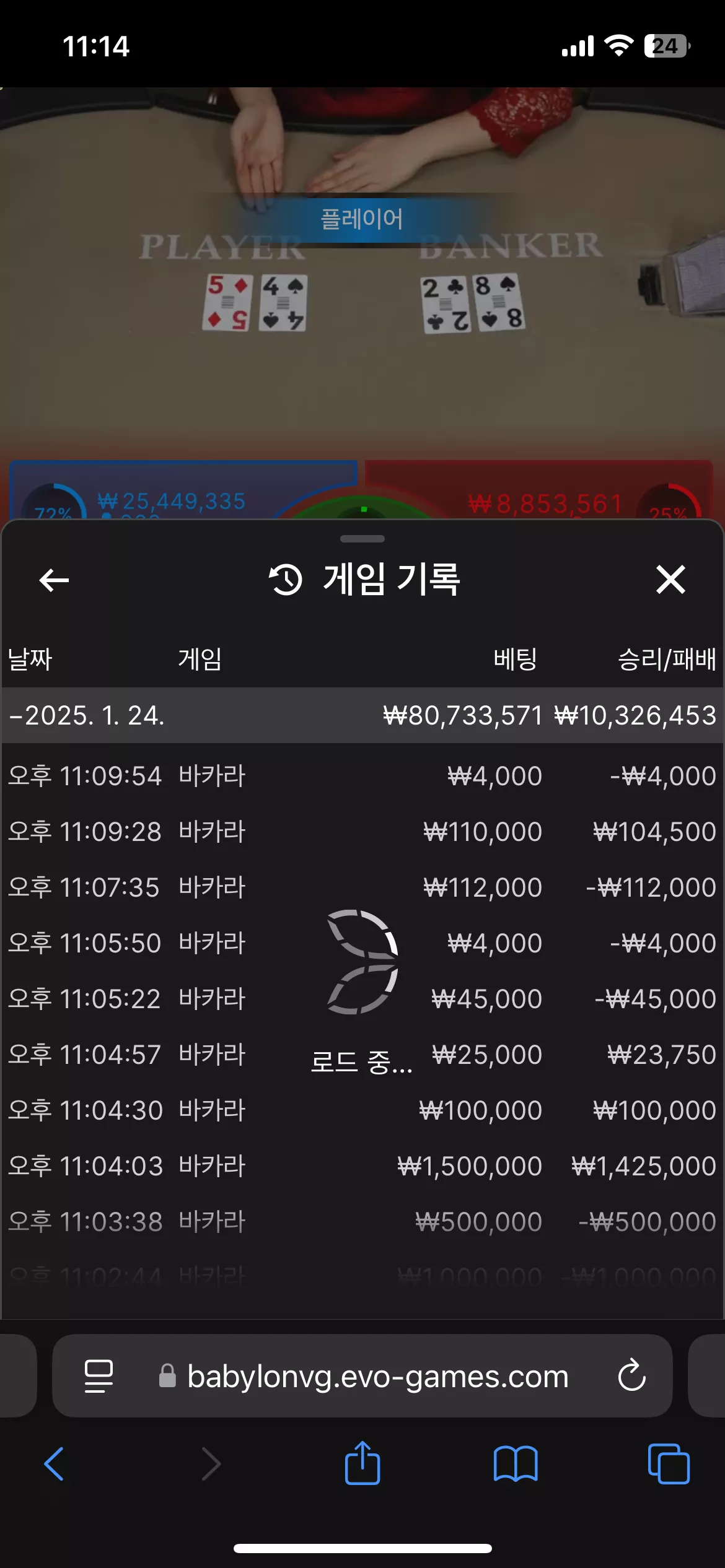
Task: Show all open Safari tabs
Action: (669, 1464)
